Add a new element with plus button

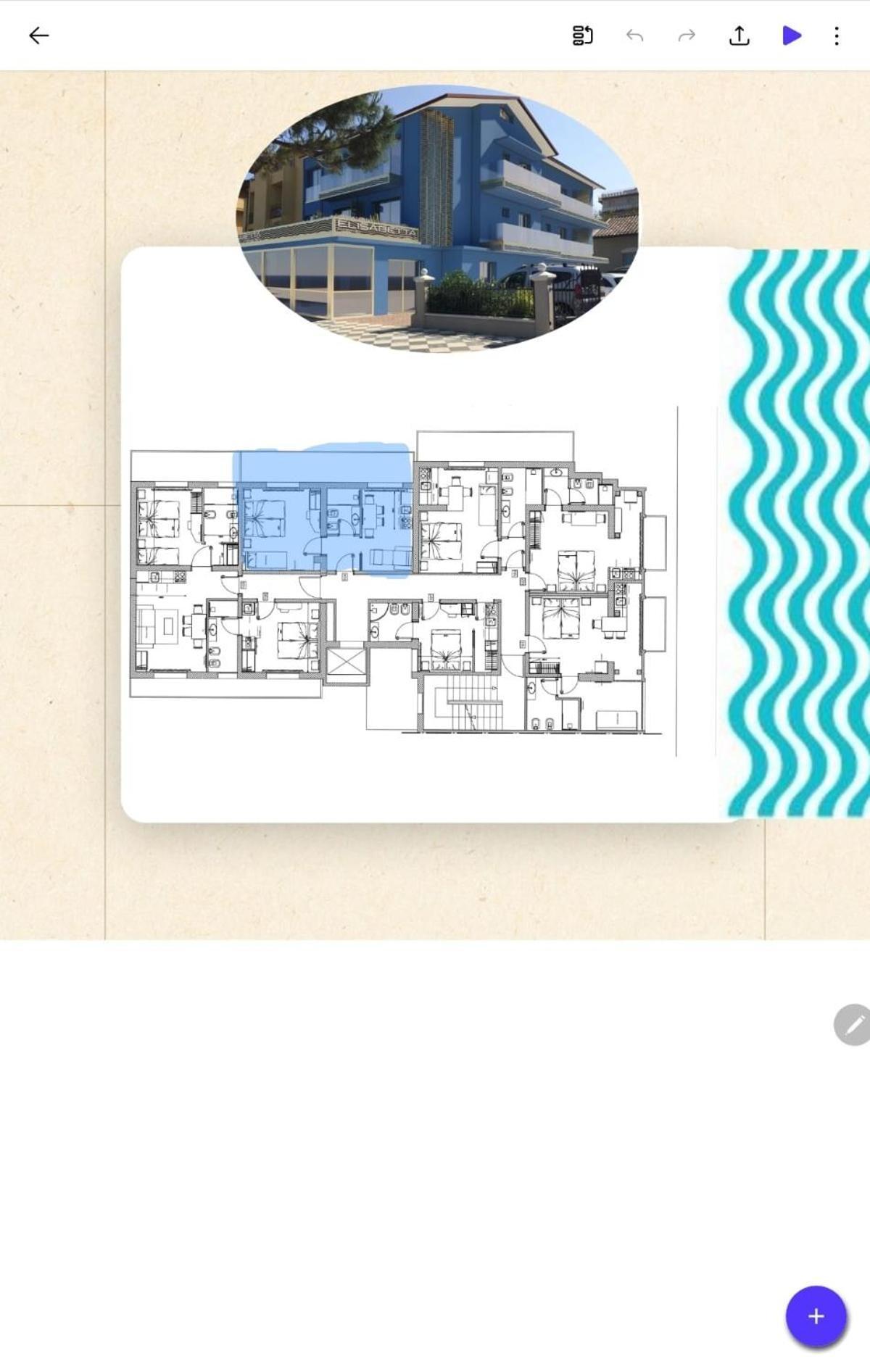tap(816, 1316)
